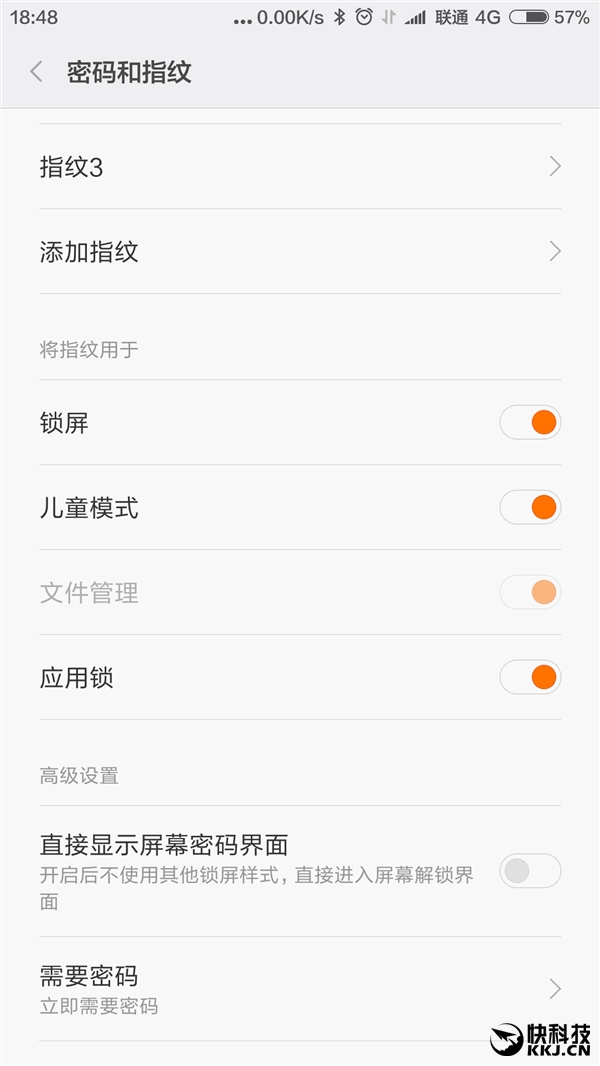The width and height of the screenshot is (600, 1066).
Task: Go back from 密码和指纹 screen
Action: [x=37, y=72]
